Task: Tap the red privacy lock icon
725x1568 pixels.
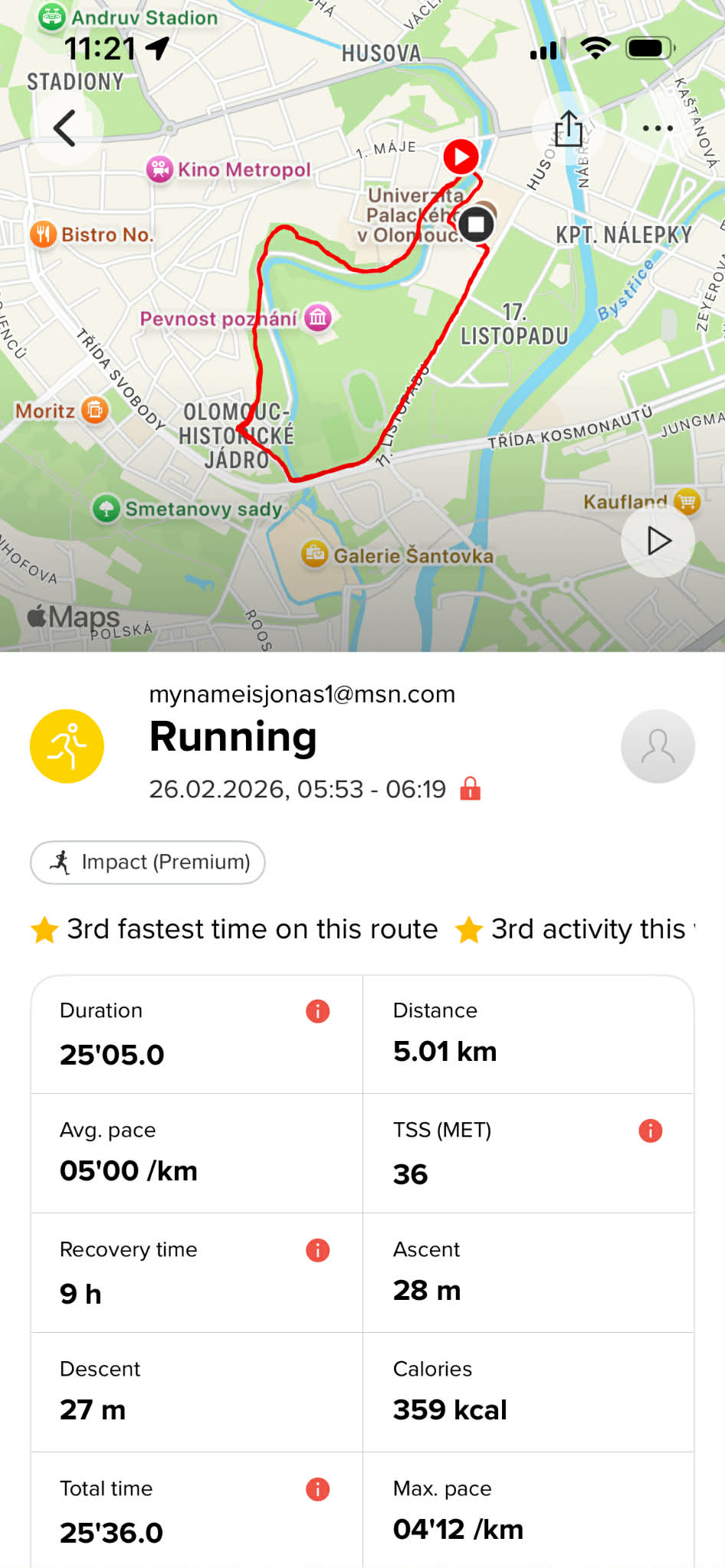Action: 470,789
